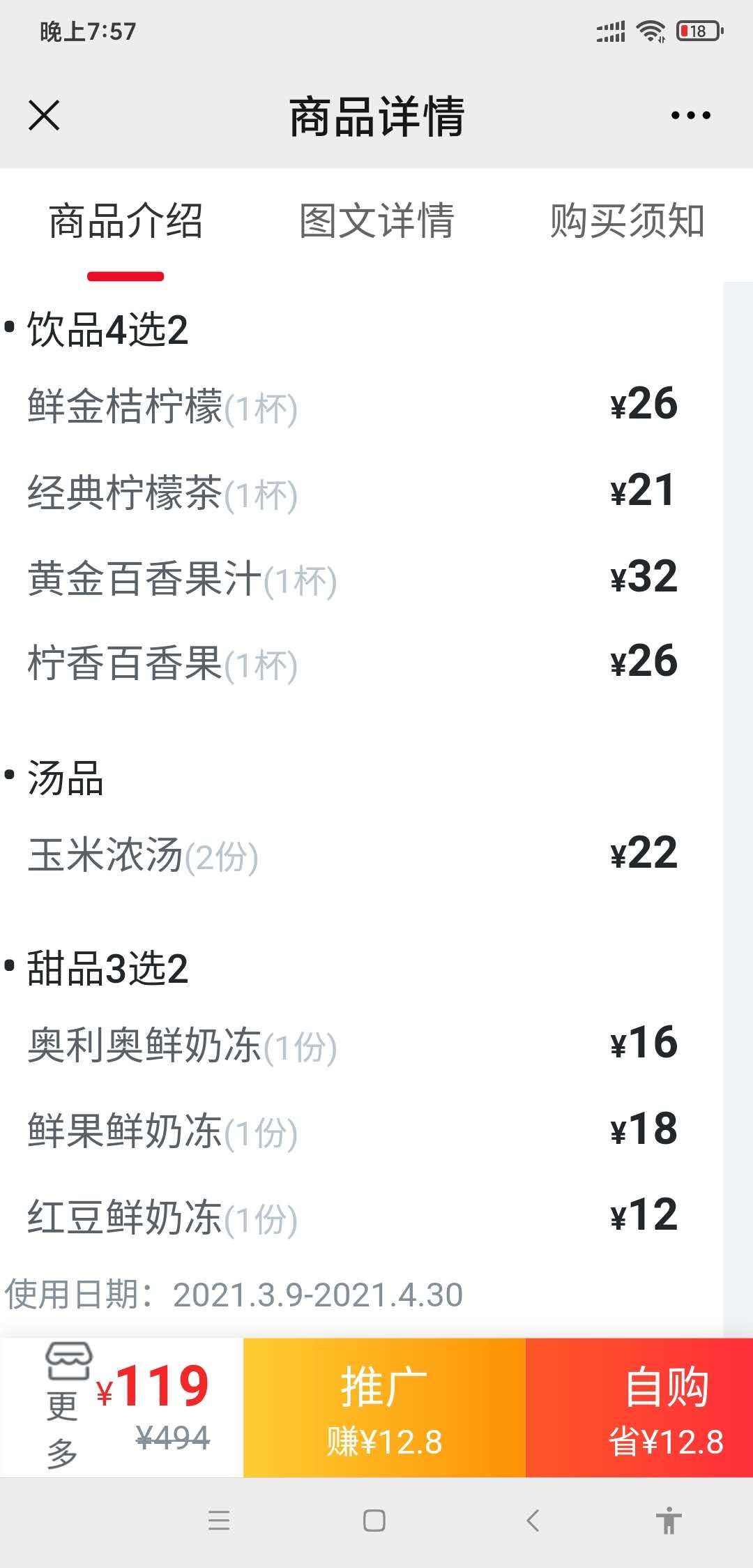Screen dimensions: 753x1568
Task: Open the three-dot overflow menu
Action: tap(690, 116)
